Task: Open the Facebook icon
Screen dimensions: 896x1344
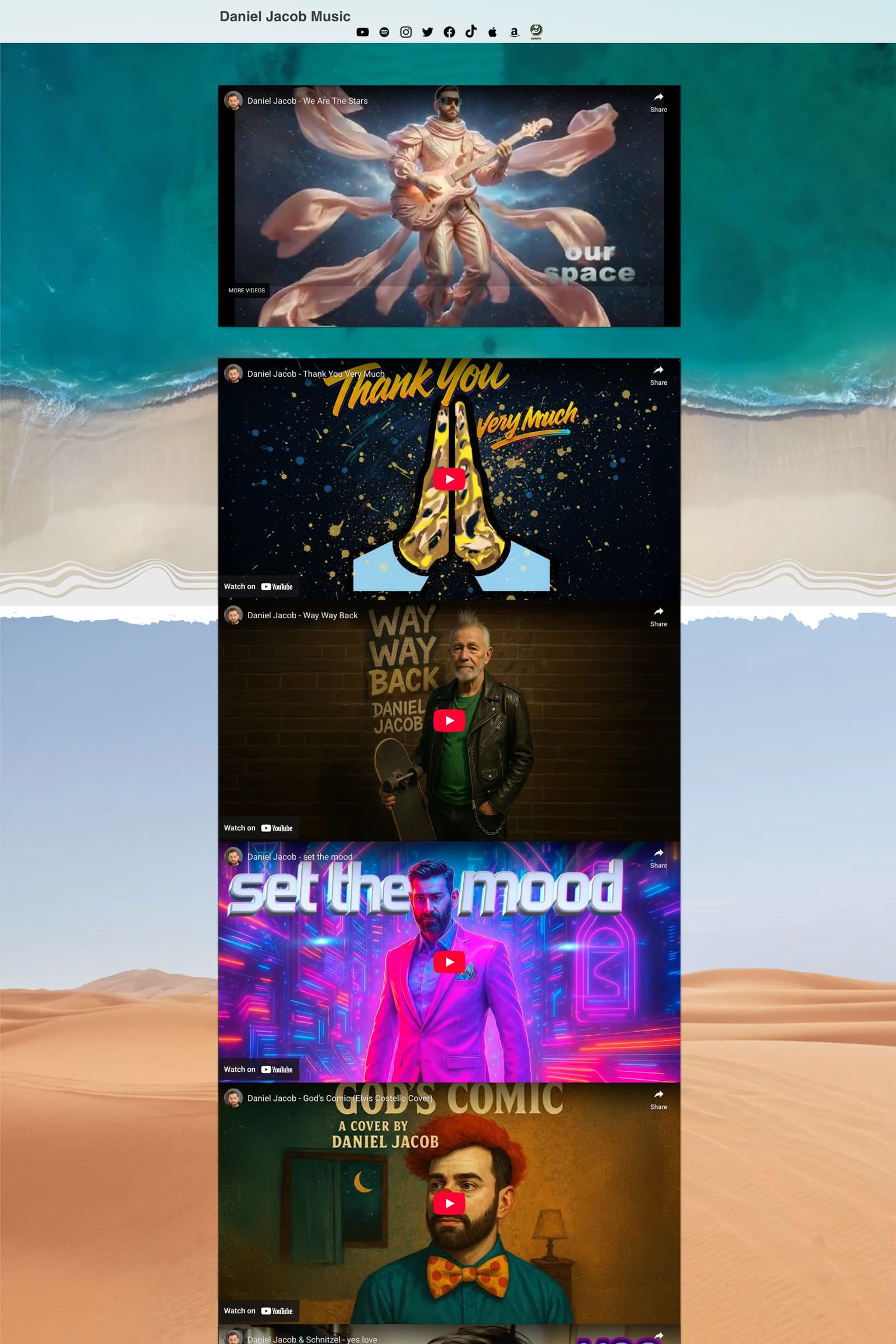Action: [449, 32]
